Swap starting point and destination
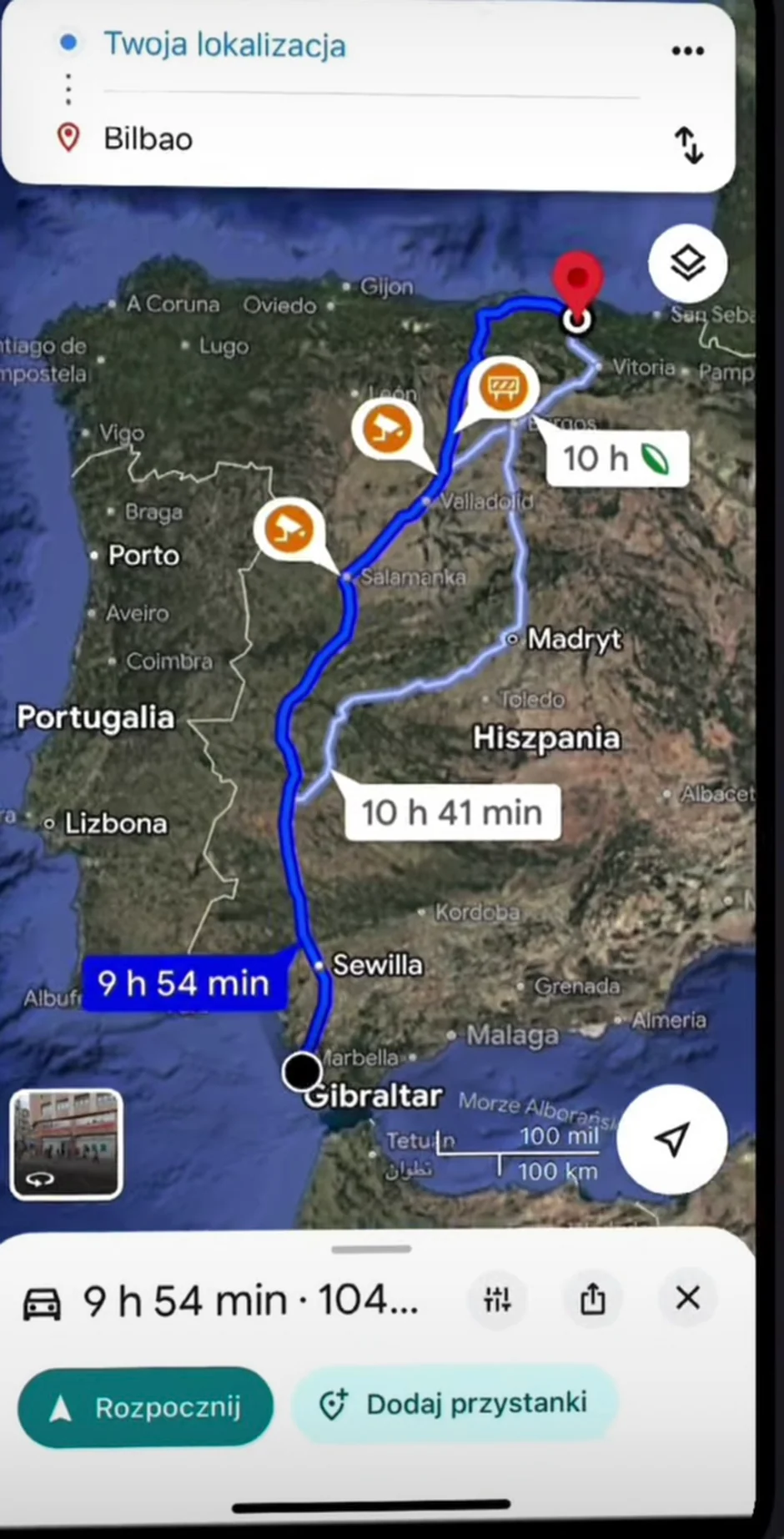 (x=689, y=144)
